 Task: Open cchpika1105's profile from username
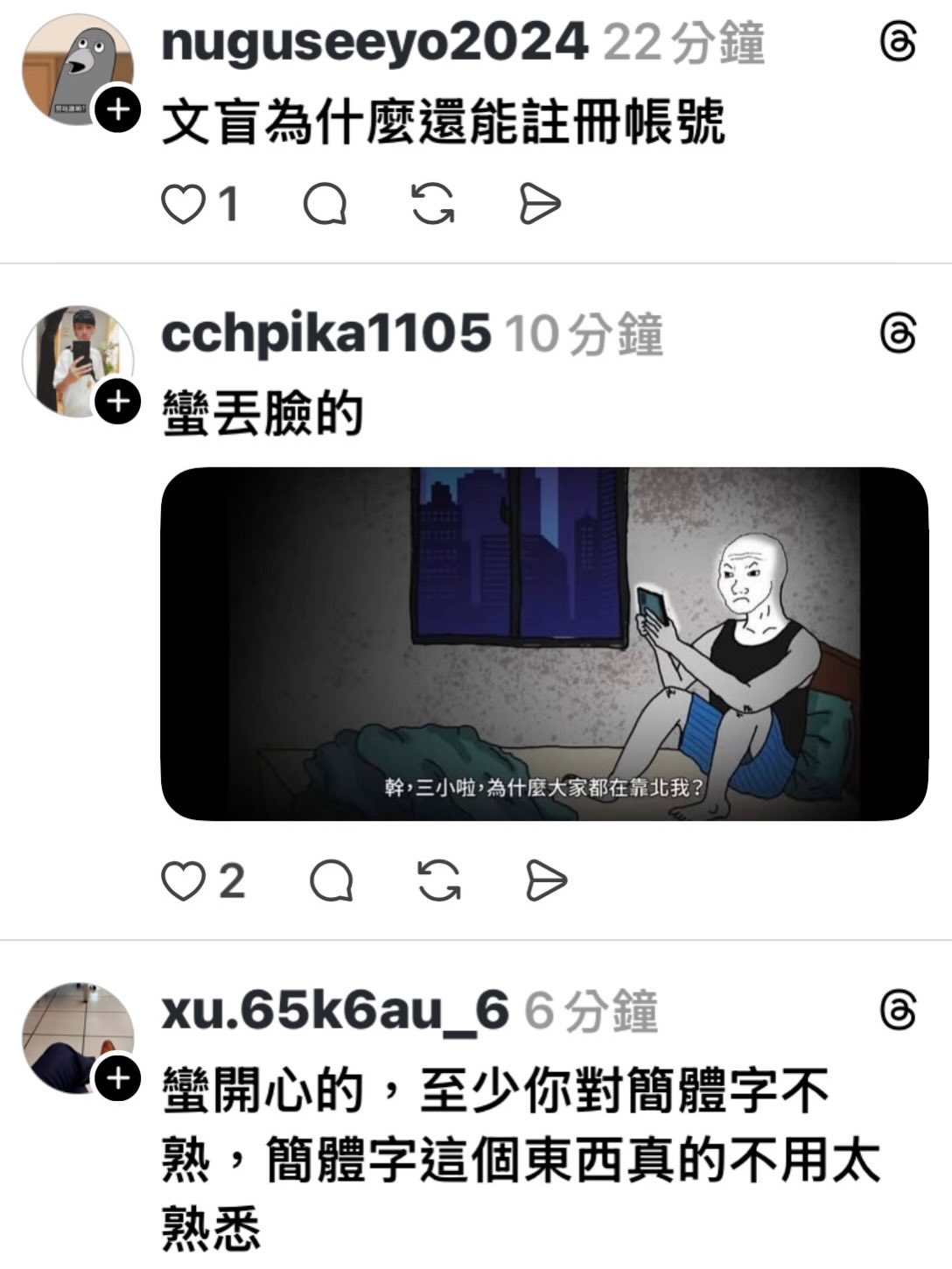tap(325, 333)
